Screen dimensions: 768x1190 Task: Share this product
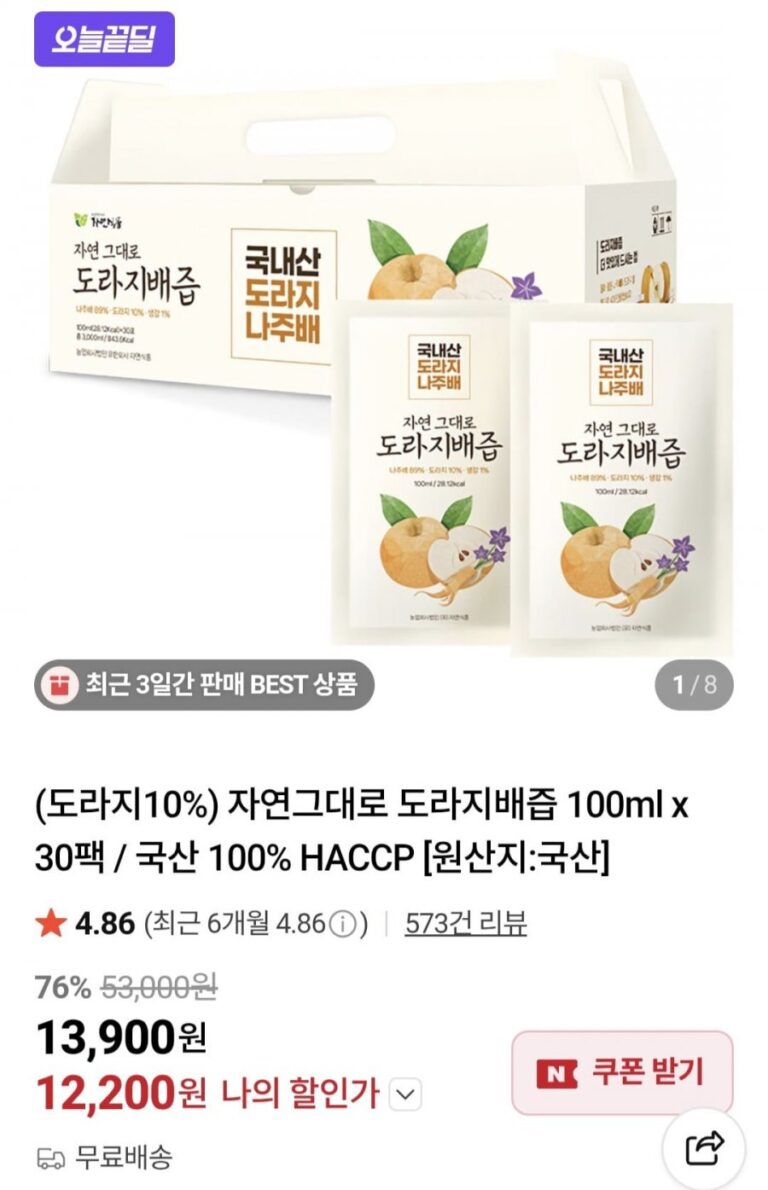(x=705, y=1147)
